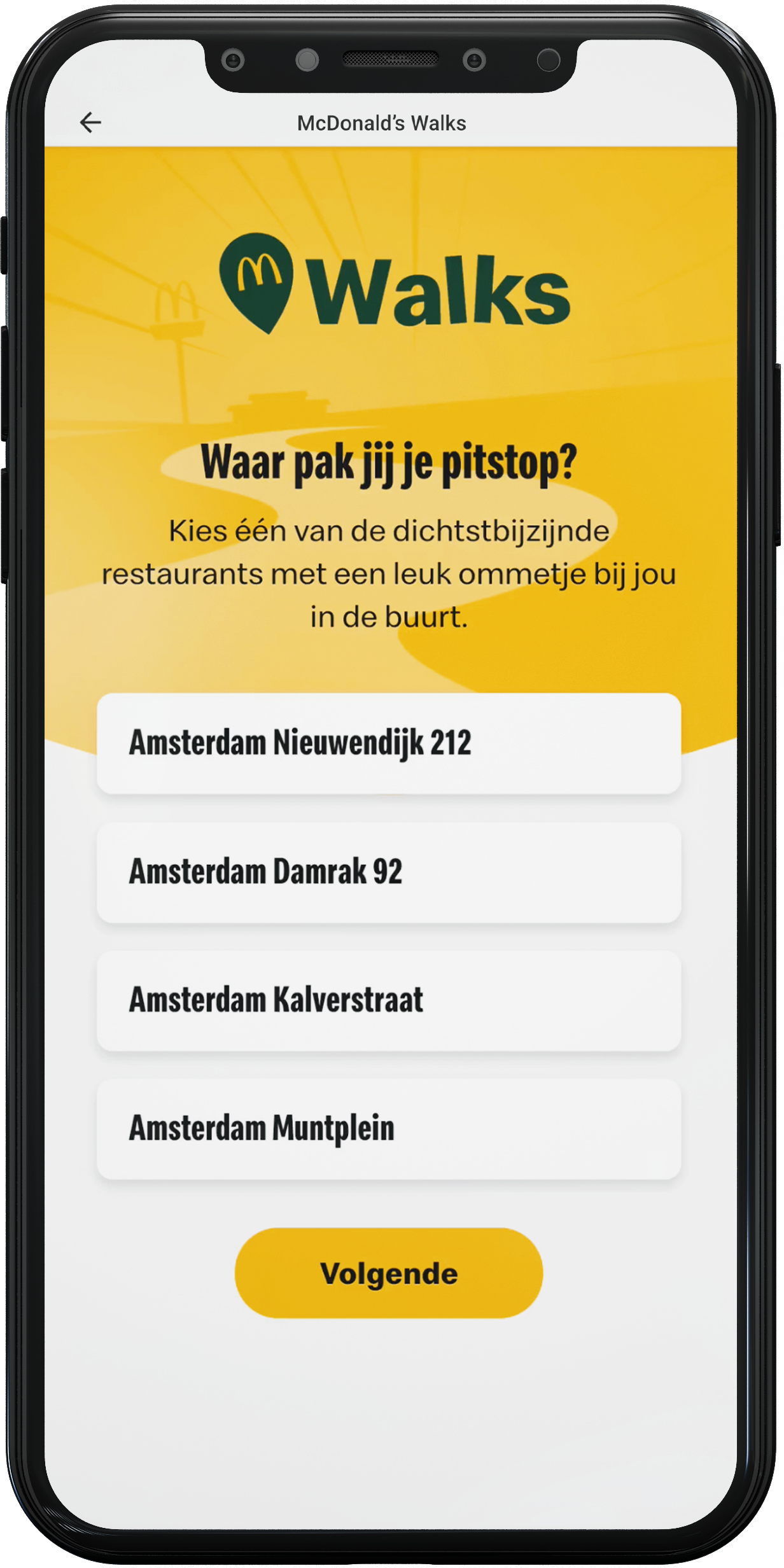Image resolution: width=784 pixels, height=1568 pixels.
Task: Tap the Volgende button
Action: [x=388, y=1273]
